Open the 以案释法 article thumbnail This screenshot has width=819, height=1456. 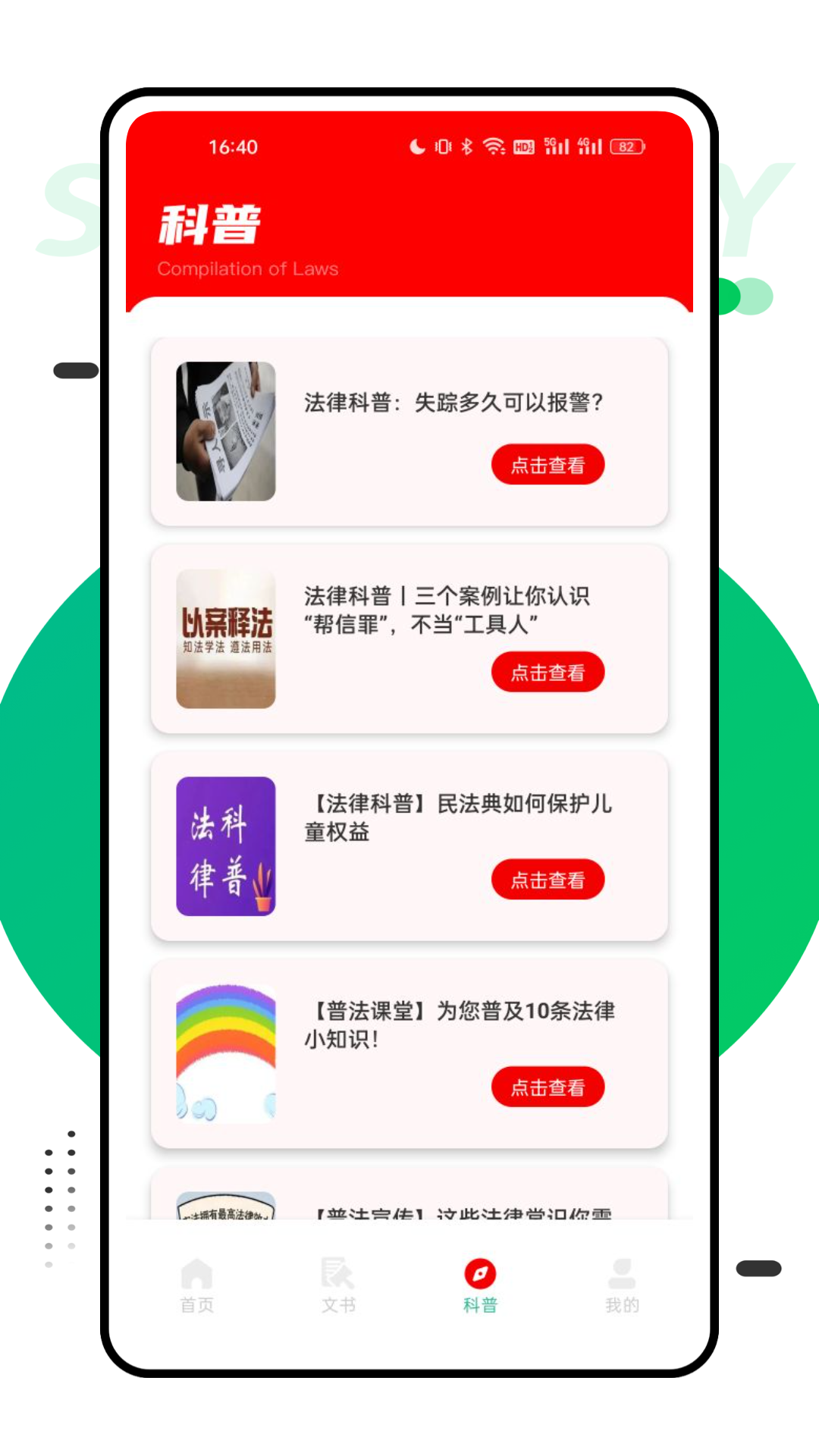tap(225, 640)
